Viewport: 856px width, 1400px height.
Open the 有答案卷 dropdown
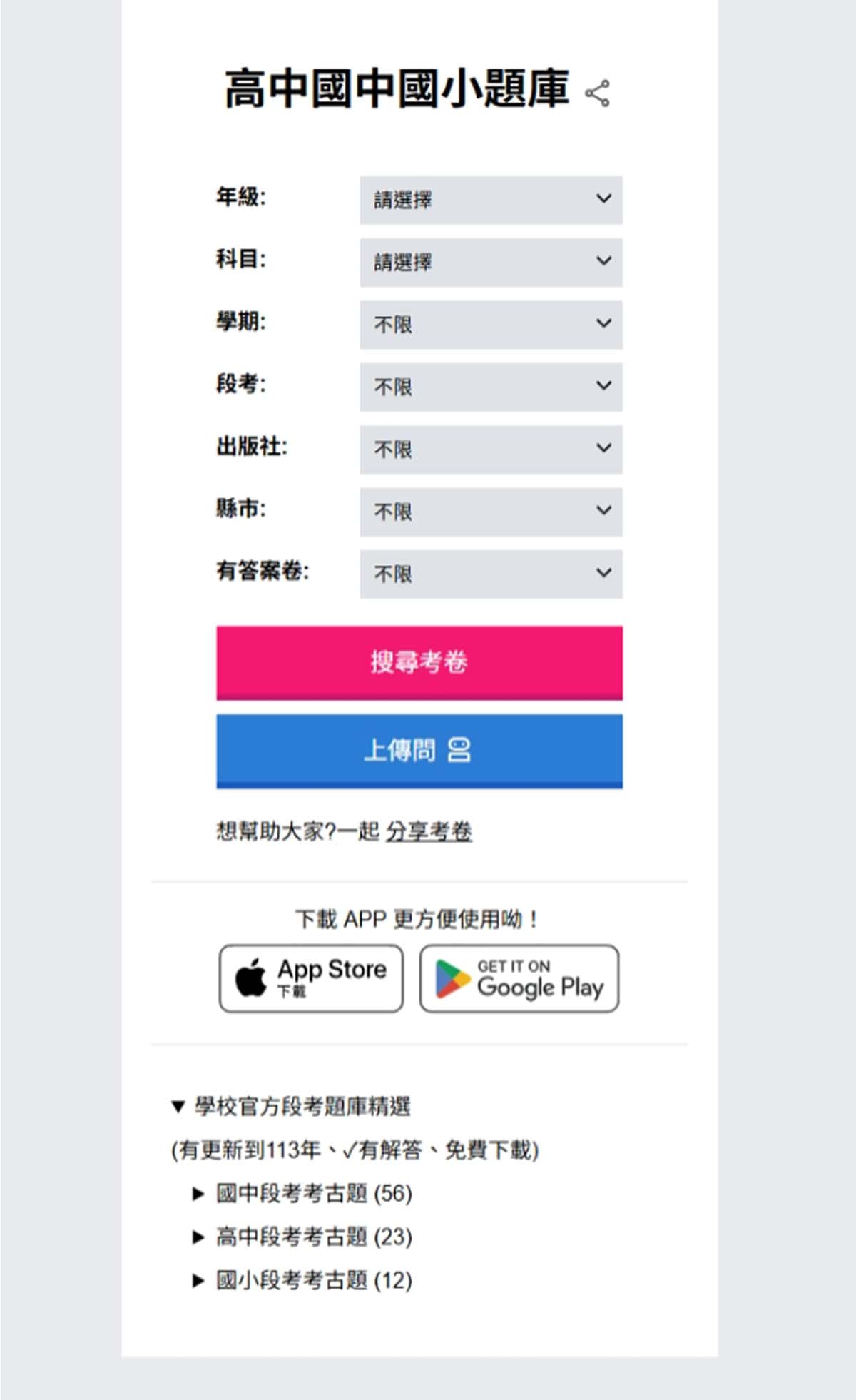[491, 574]
